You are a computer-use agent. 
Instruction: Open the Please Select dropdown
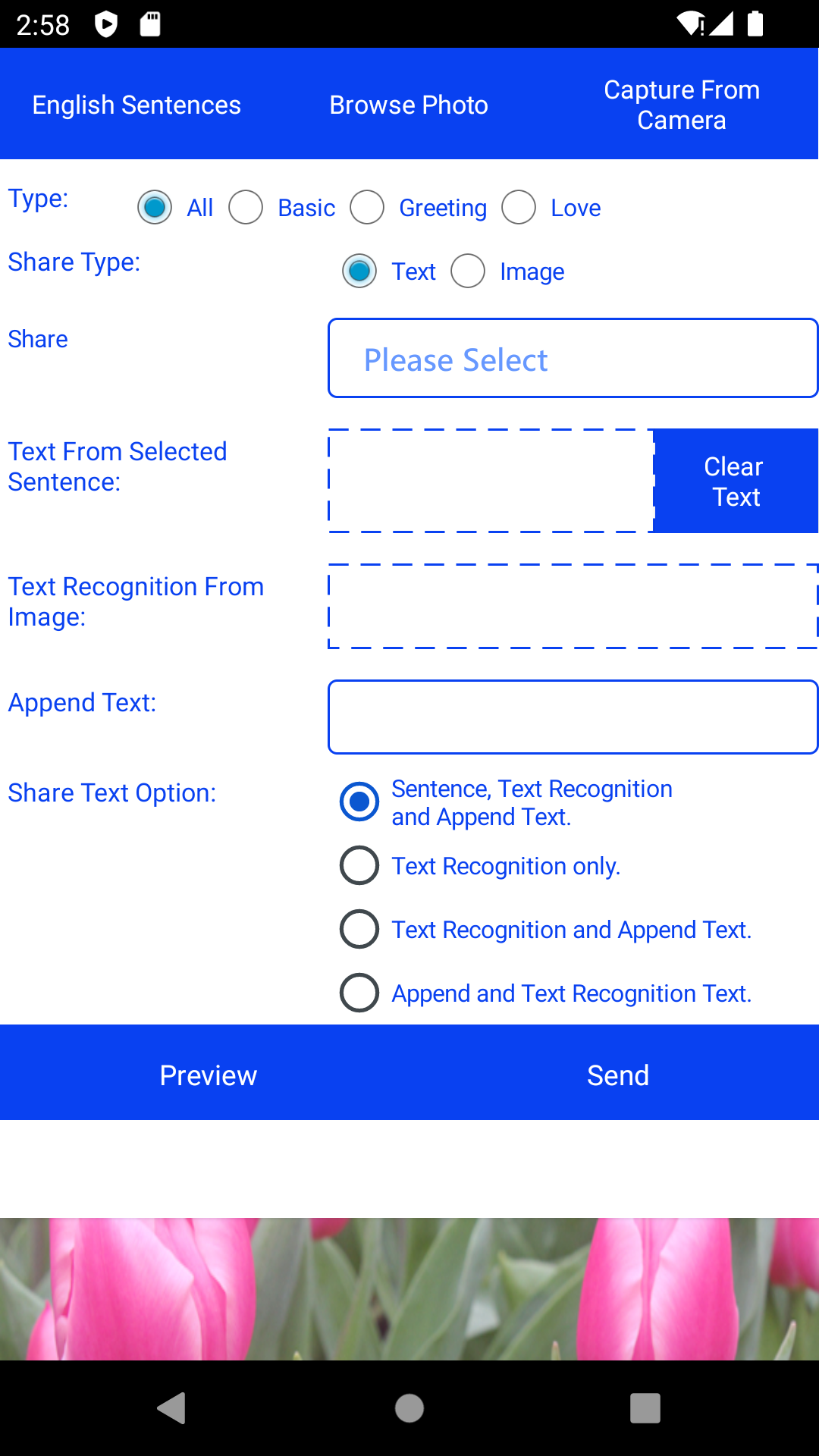pyautogui.click(x=573, y=359)
